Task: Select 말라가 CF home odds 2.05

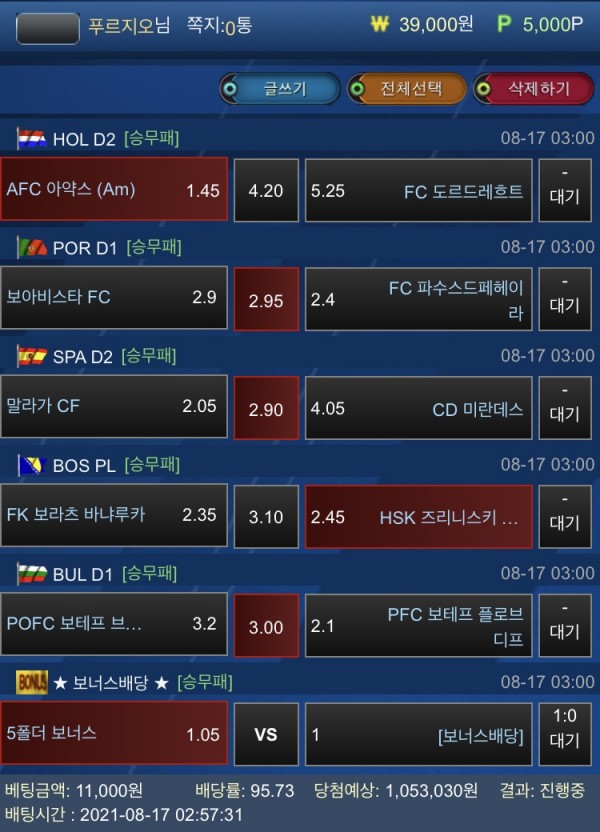Action: [x=114, y=407]
